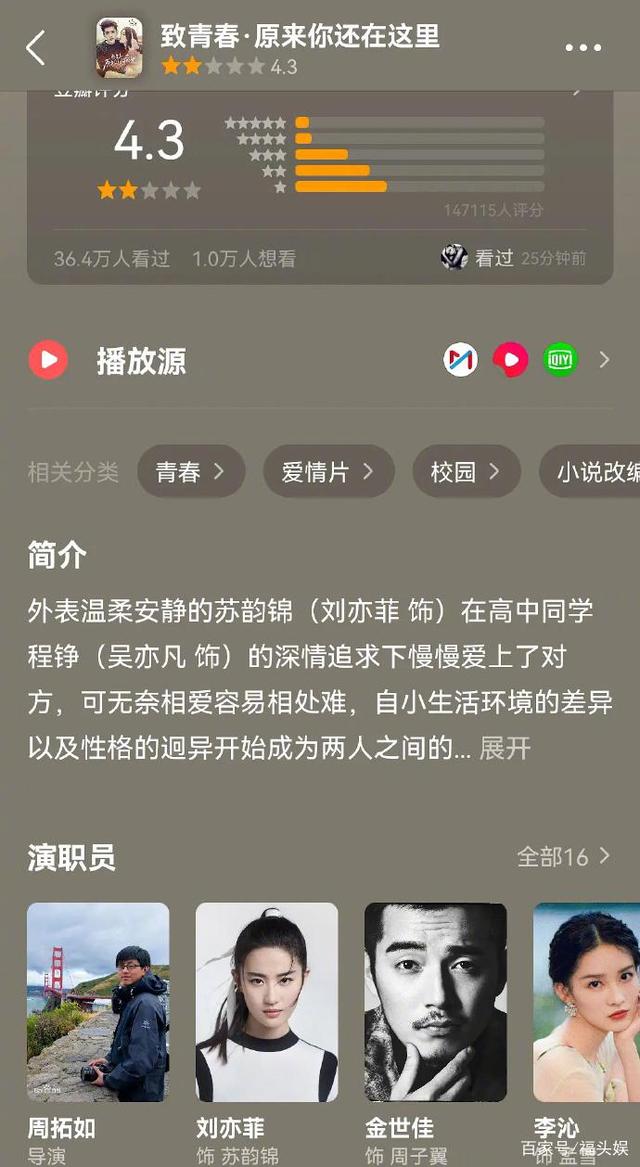Image resolution: width=640 pixels, height=1167 pixels.
Task: Select the 爱情片 category chip
Action: pos(328,471)
